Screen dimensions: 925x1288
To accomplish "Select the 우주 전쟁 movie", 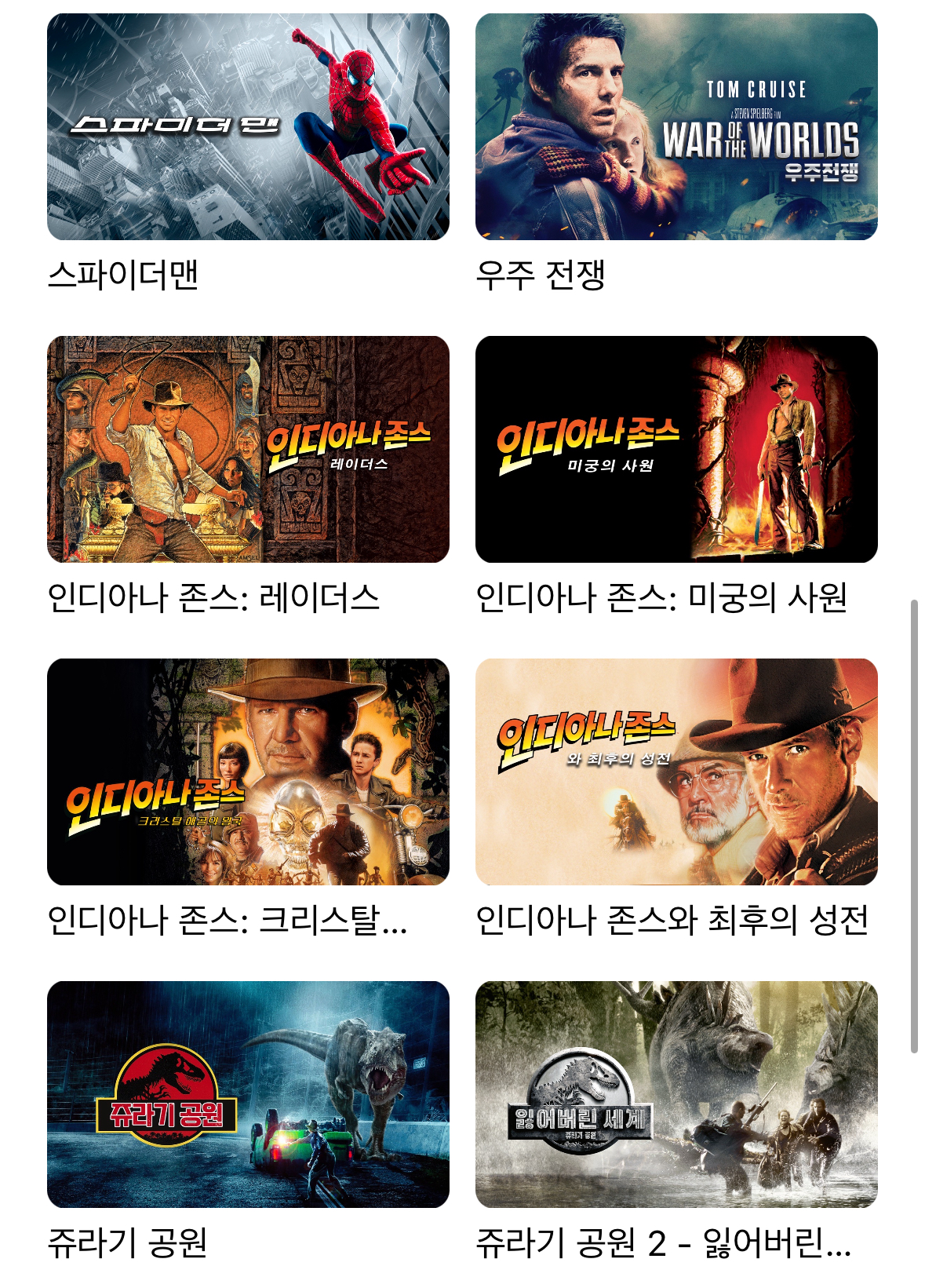I will point(676,127).
